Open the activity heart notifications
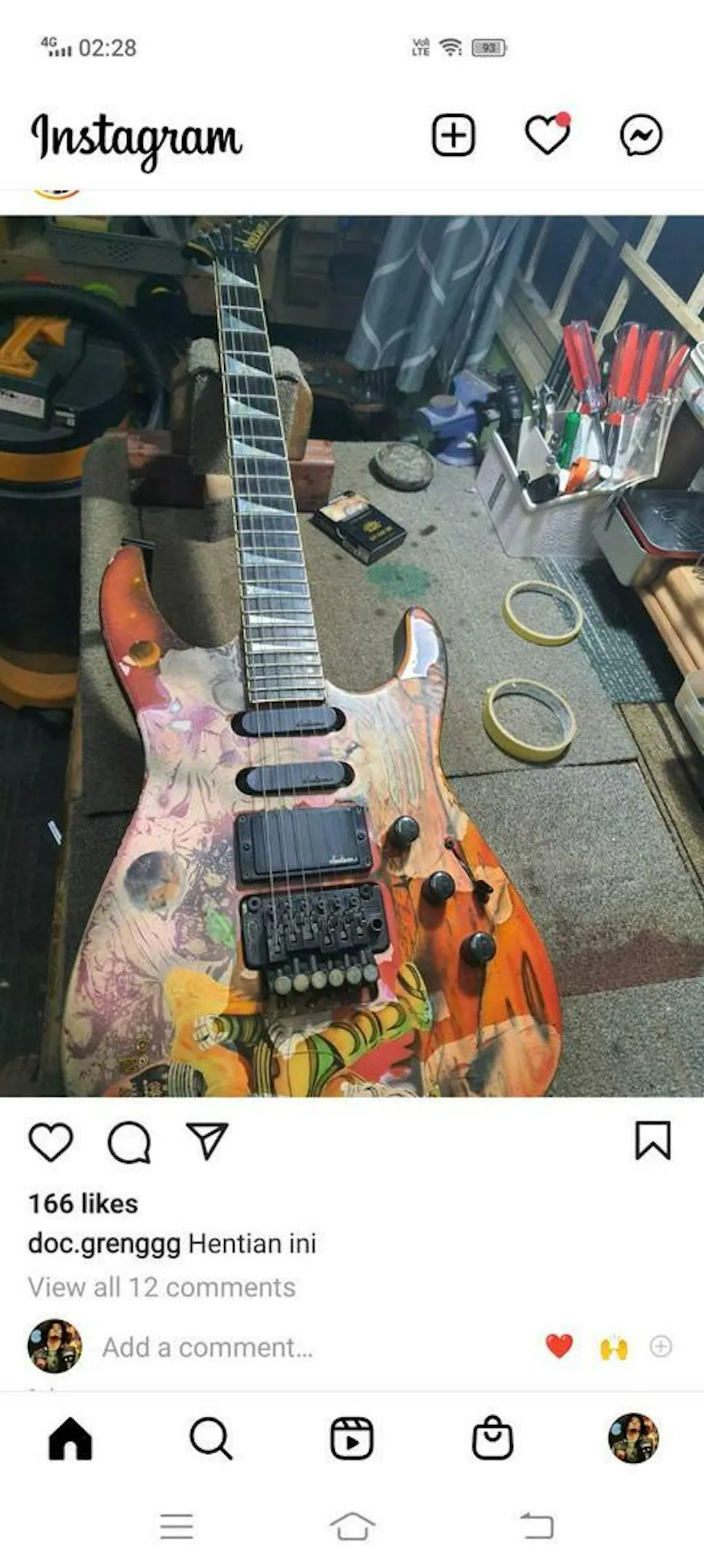Image resolution: width=704 pixels, height=1568 pixels. tap(547, 134)
